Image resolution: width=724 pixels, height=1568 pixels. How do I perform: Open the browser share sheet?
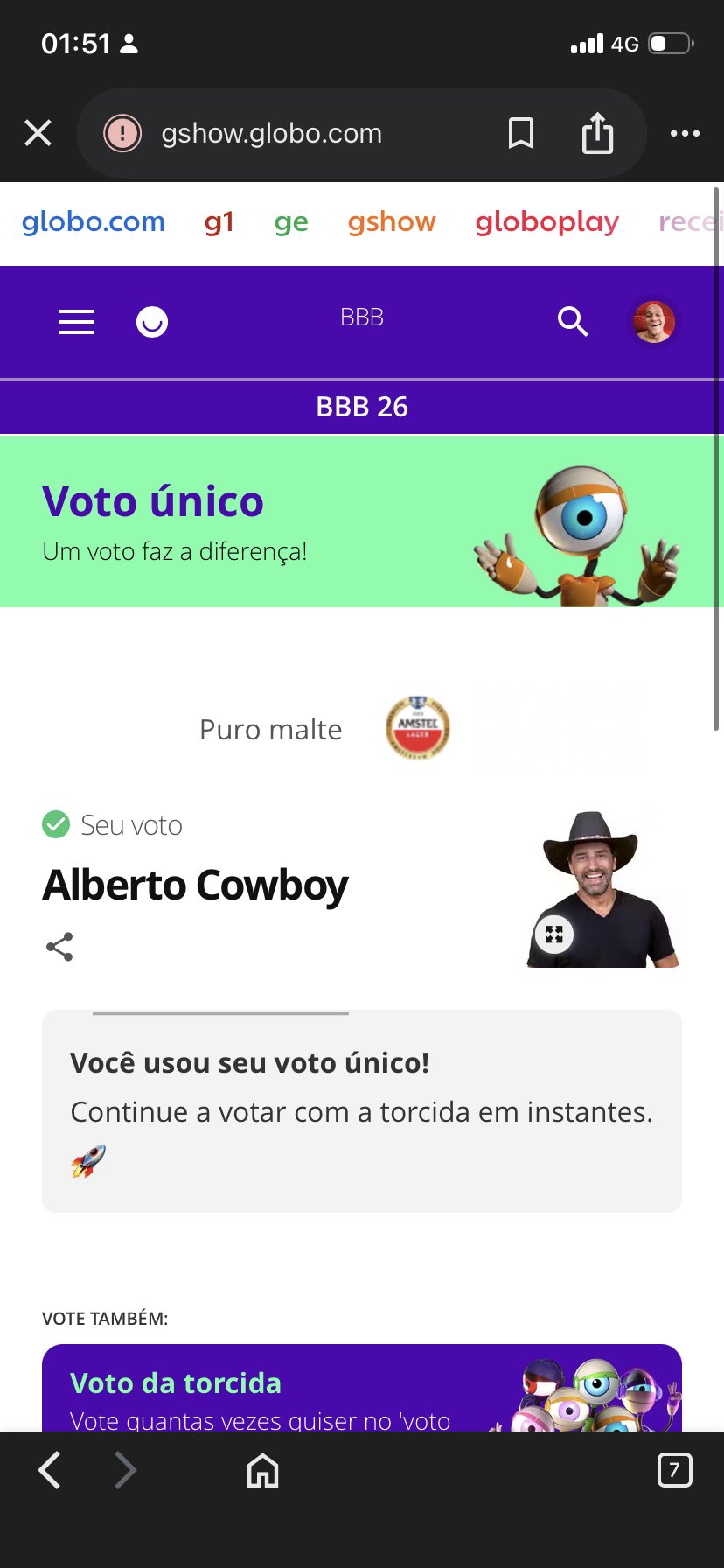click(x=597, y=134)
